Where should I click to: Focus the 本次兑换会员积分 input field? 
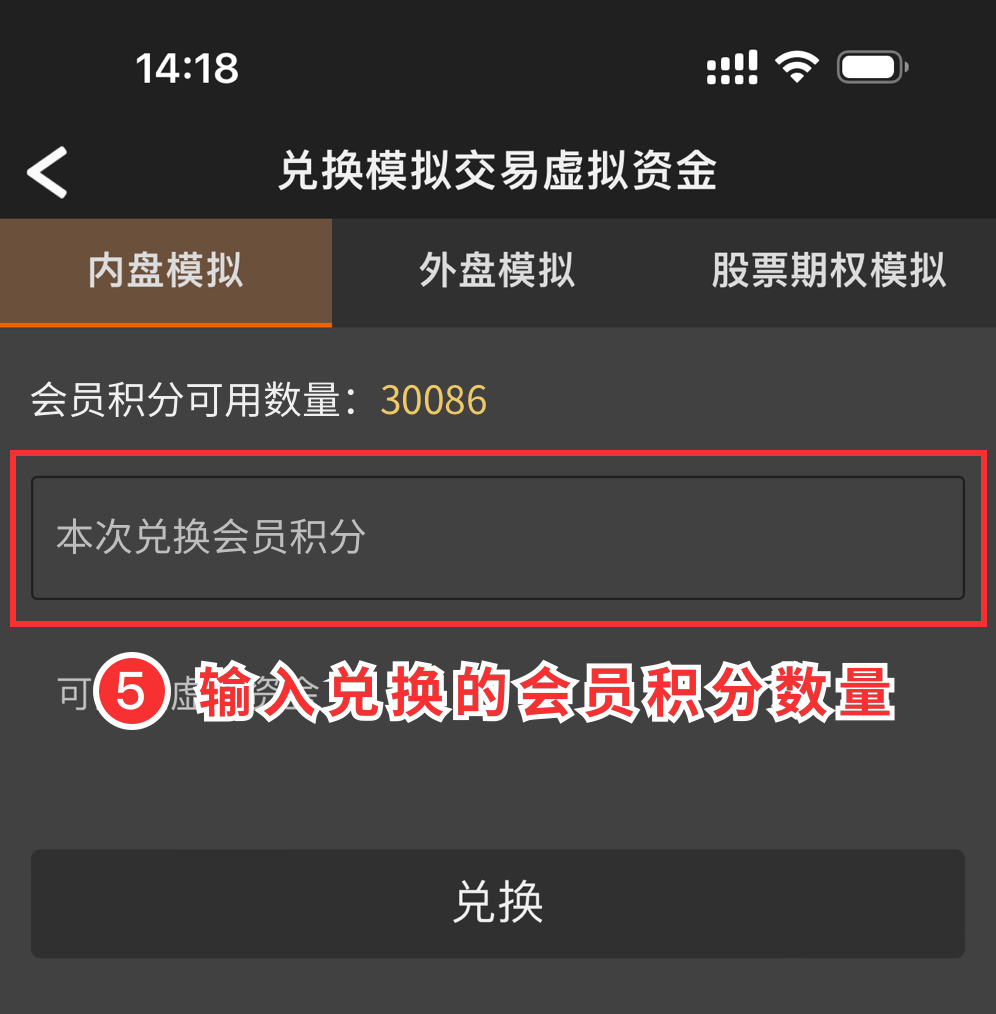pyautogui.click(x=497, y=538)
